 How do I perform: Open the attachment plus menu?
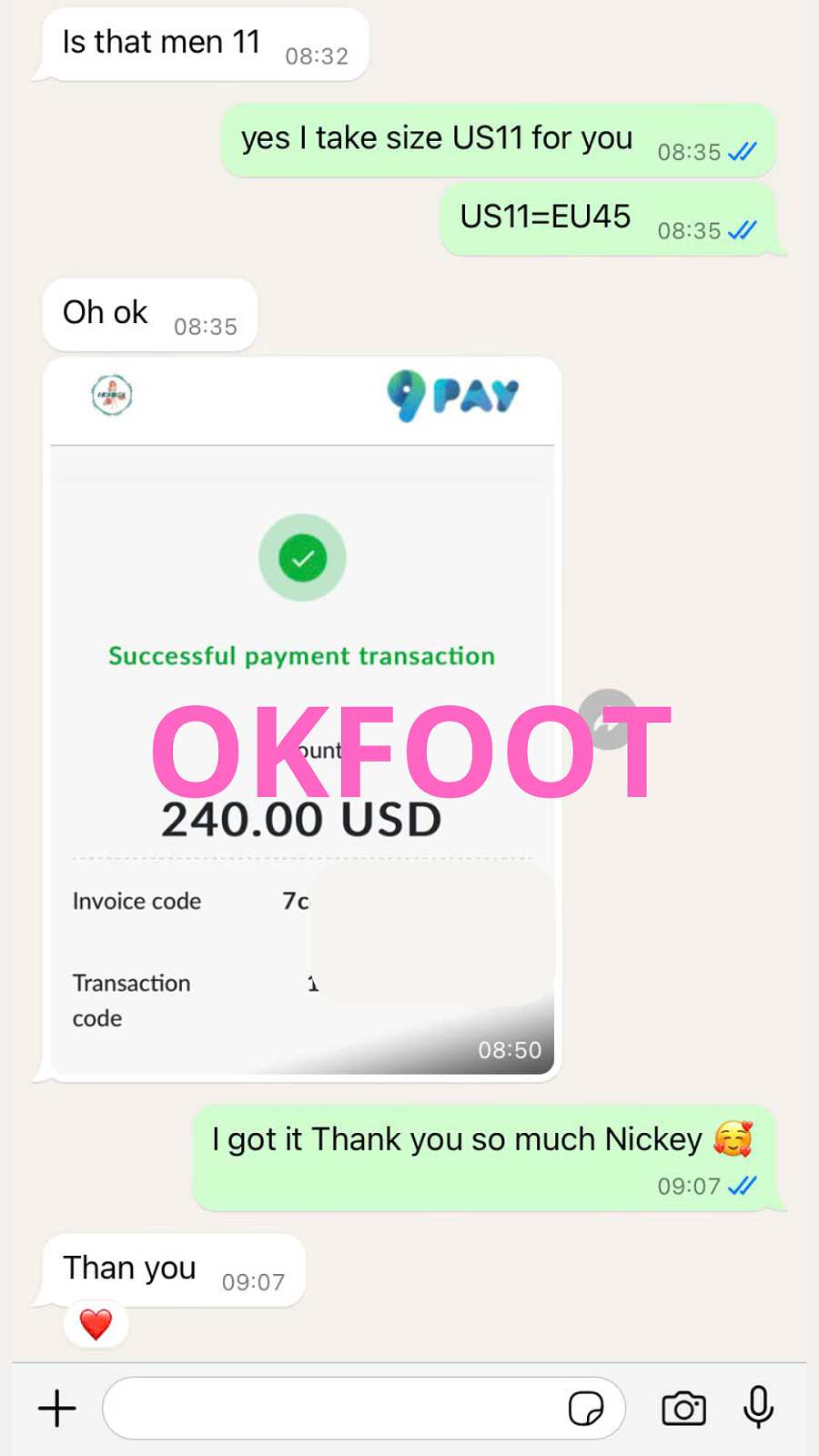point(56,1408)
